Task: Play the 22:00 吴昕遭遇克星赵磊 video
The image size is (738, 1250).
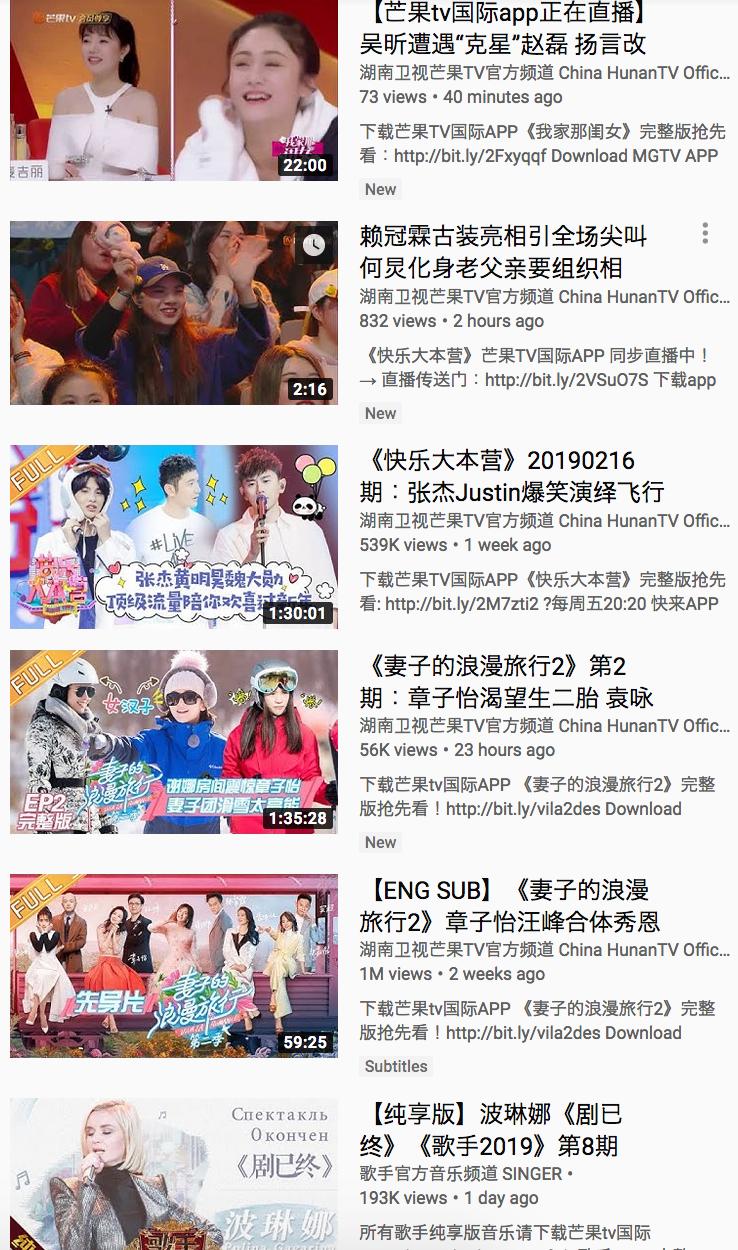Action: coord(174,92)
